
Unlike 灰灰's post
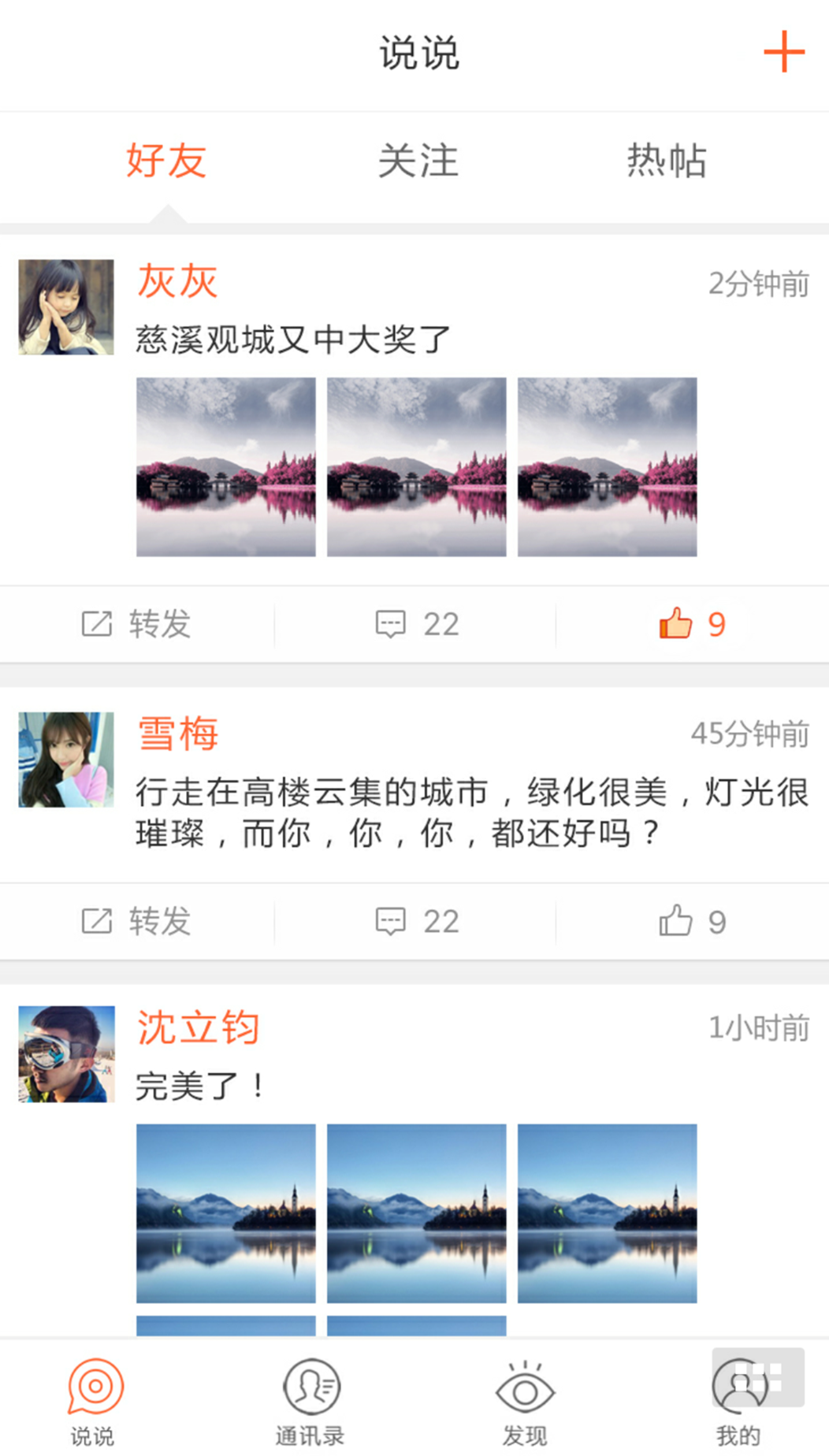tap(692, 624)
